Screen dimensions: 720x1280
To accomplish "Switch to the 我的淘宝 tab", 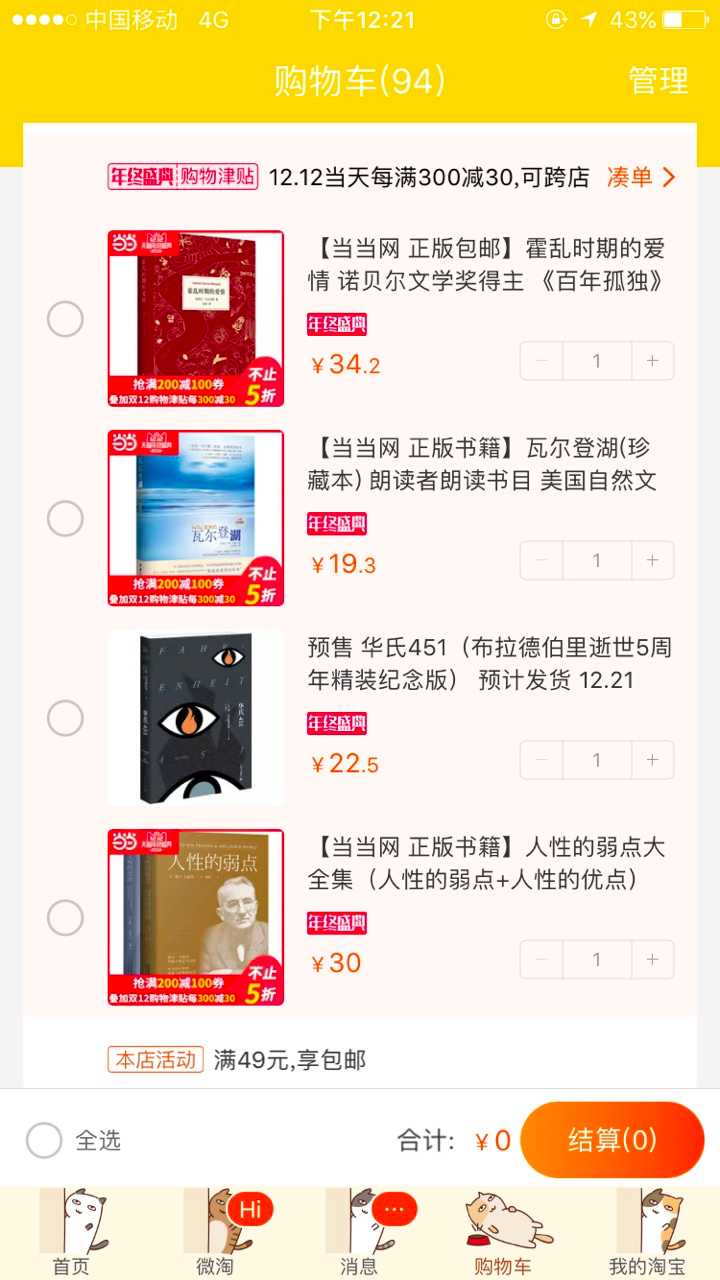I will 647,1233.
